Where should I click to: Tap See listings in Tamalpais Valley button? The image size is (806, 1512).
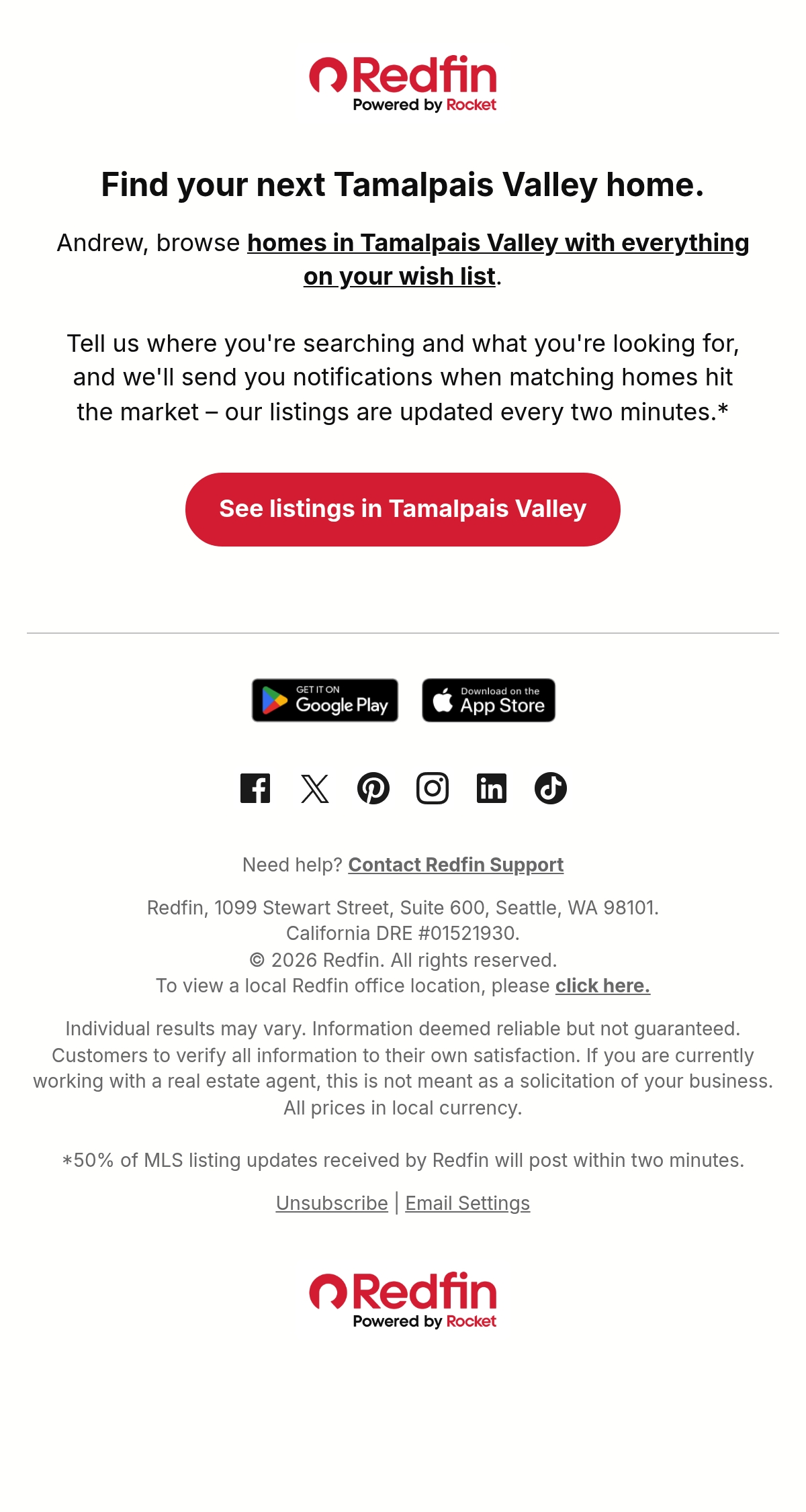(403, 510)
